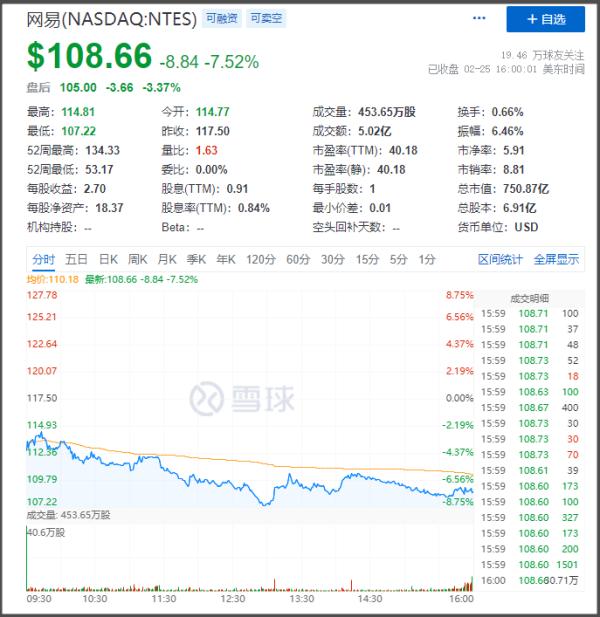
Task: Choose the 60分 chart interval
Action: [298, 259]
